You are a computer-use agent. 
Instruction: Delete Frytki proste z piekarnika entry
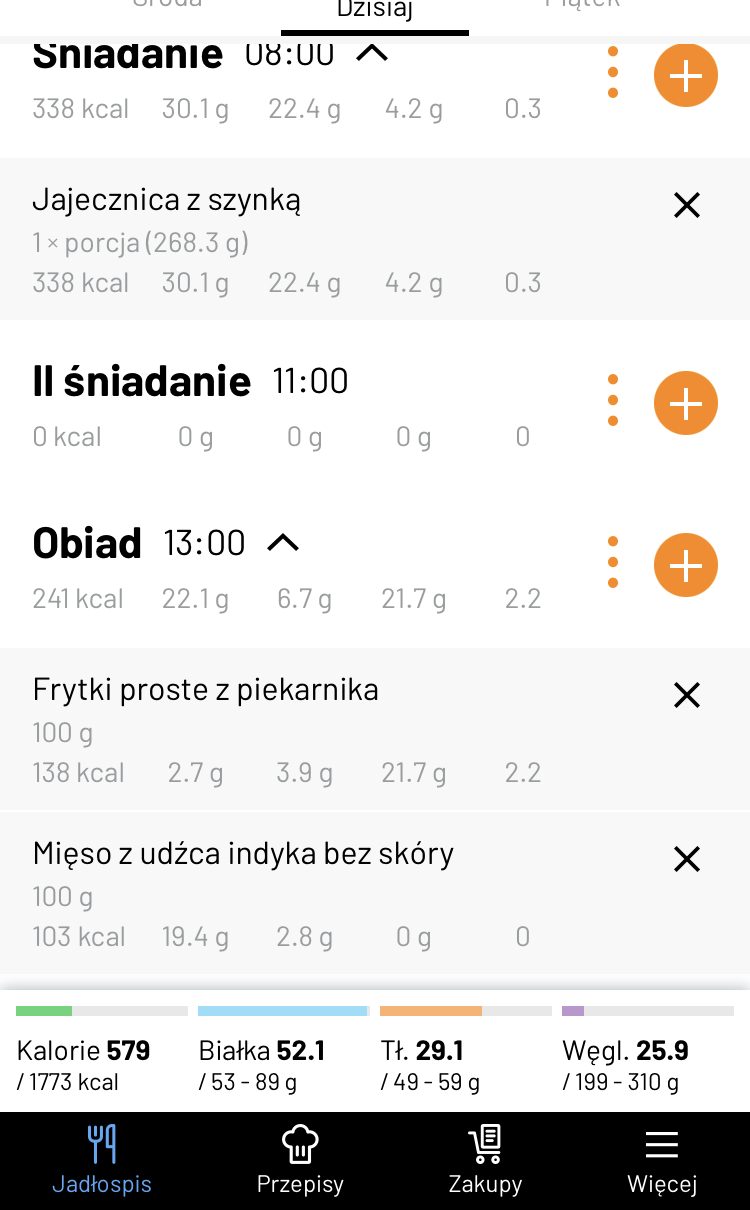pyautogui.click(x=687, y=696)
